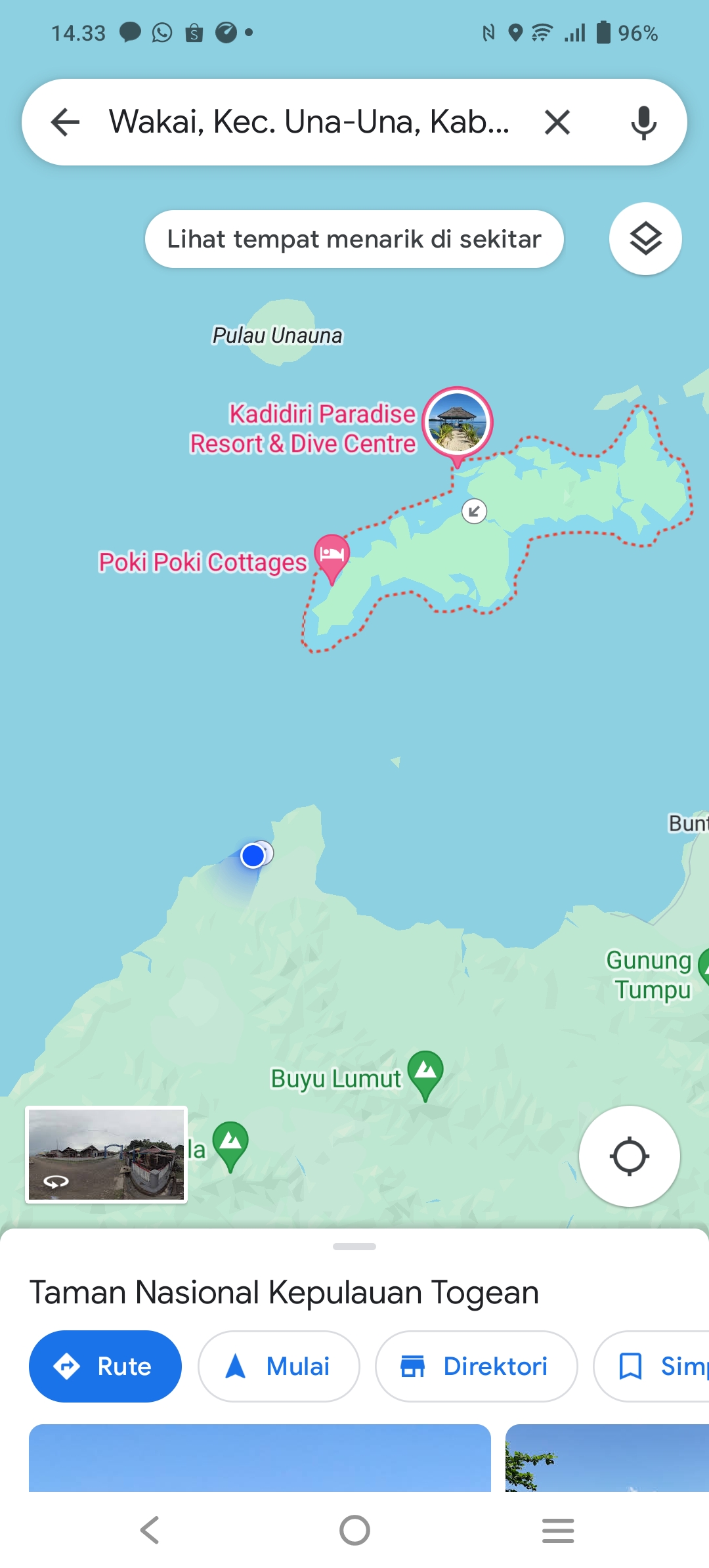
Task: Edit the Wakai search field text
Action: pos(310,121)
